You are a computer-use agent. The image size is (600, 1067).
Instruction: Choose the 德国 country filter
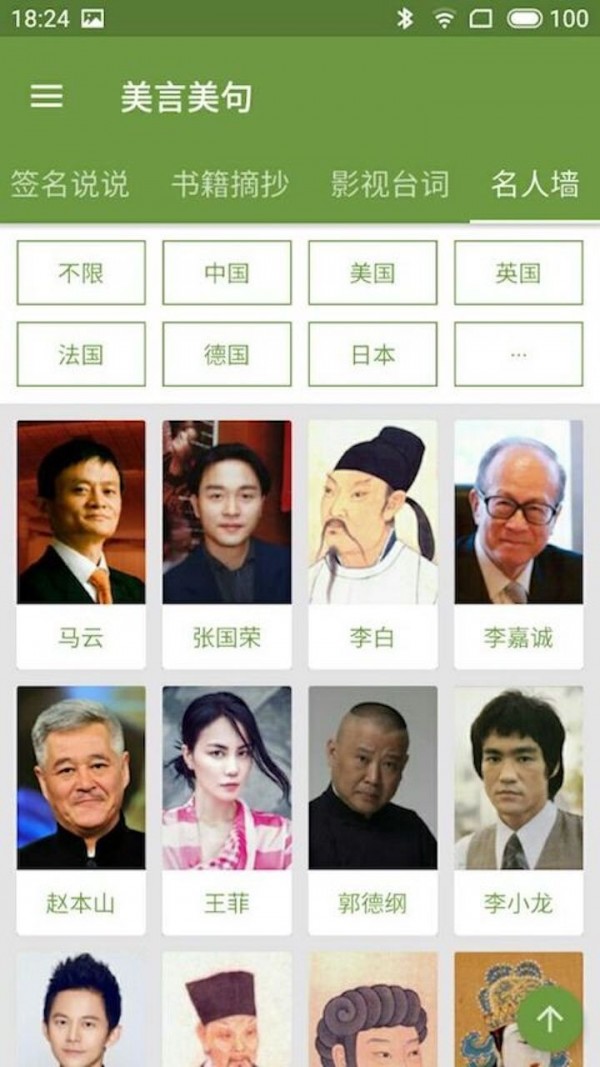click(227, 354)
